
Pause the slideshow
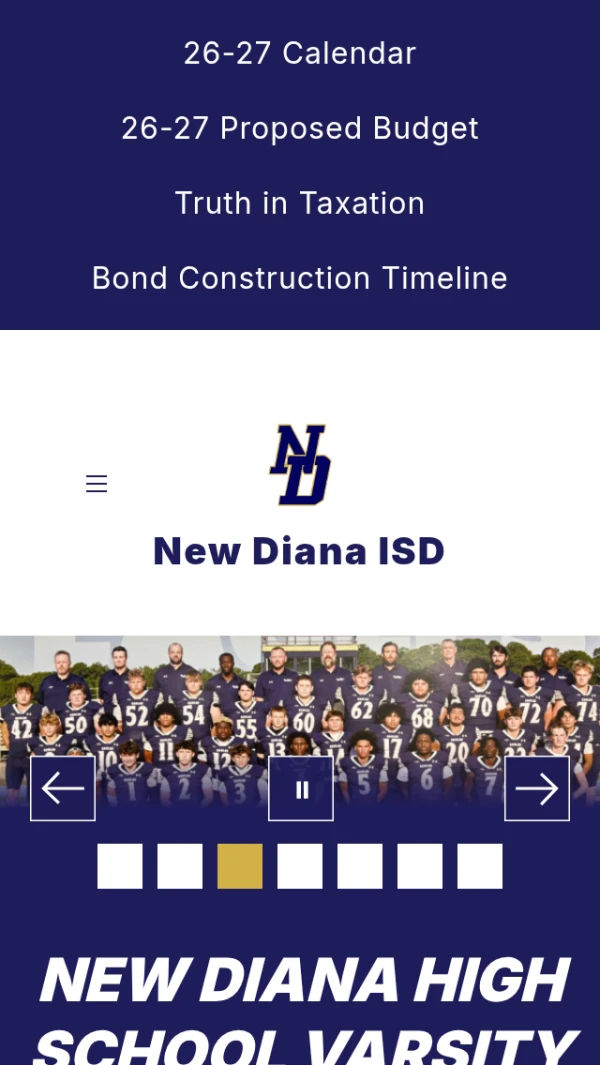pyautogui.click(x=301, y=789)
